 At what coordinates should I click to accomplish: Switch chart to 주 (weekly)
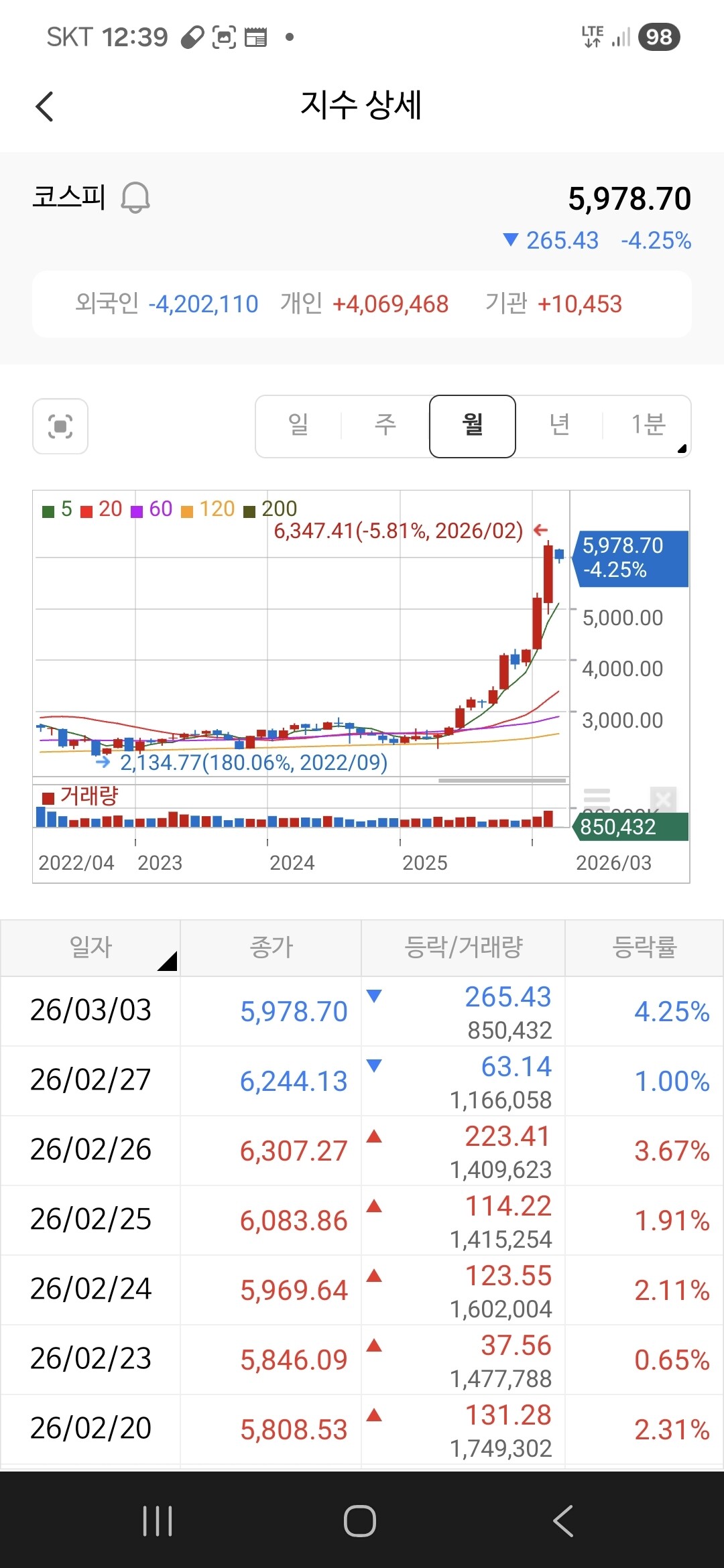coord(385,425)
